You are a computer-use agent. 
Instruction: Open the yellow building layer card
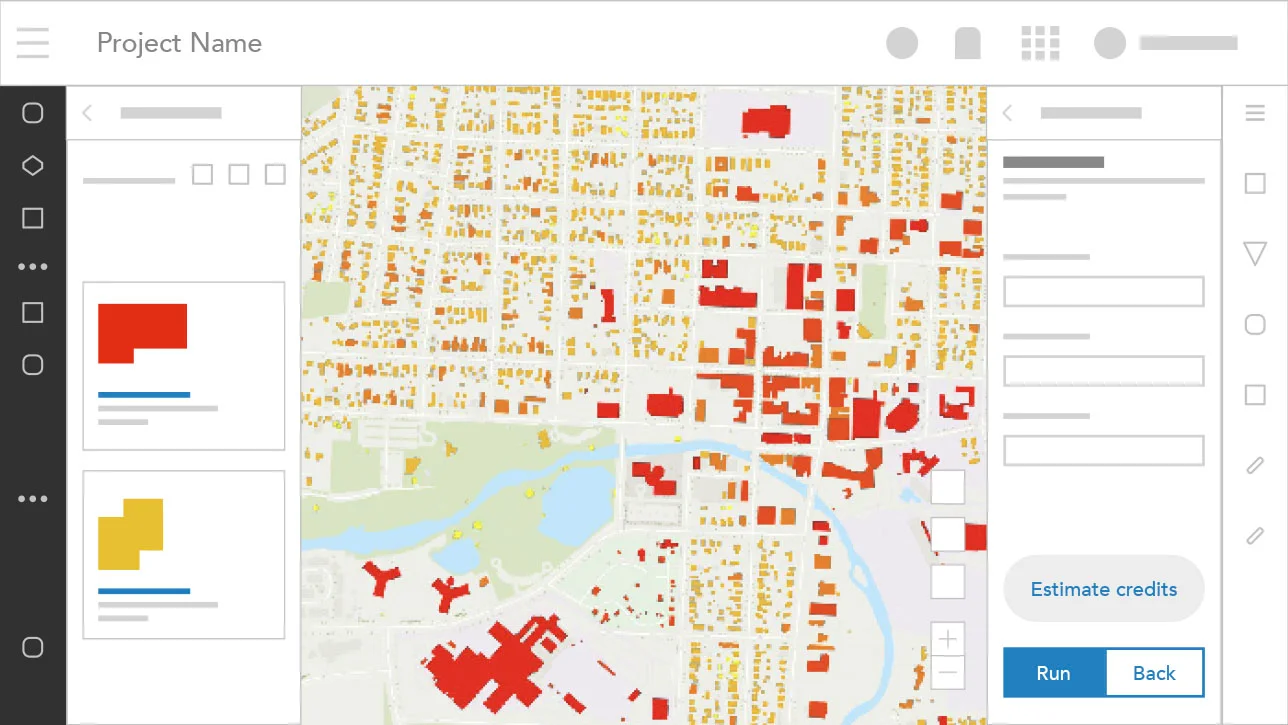pos(183,554)
